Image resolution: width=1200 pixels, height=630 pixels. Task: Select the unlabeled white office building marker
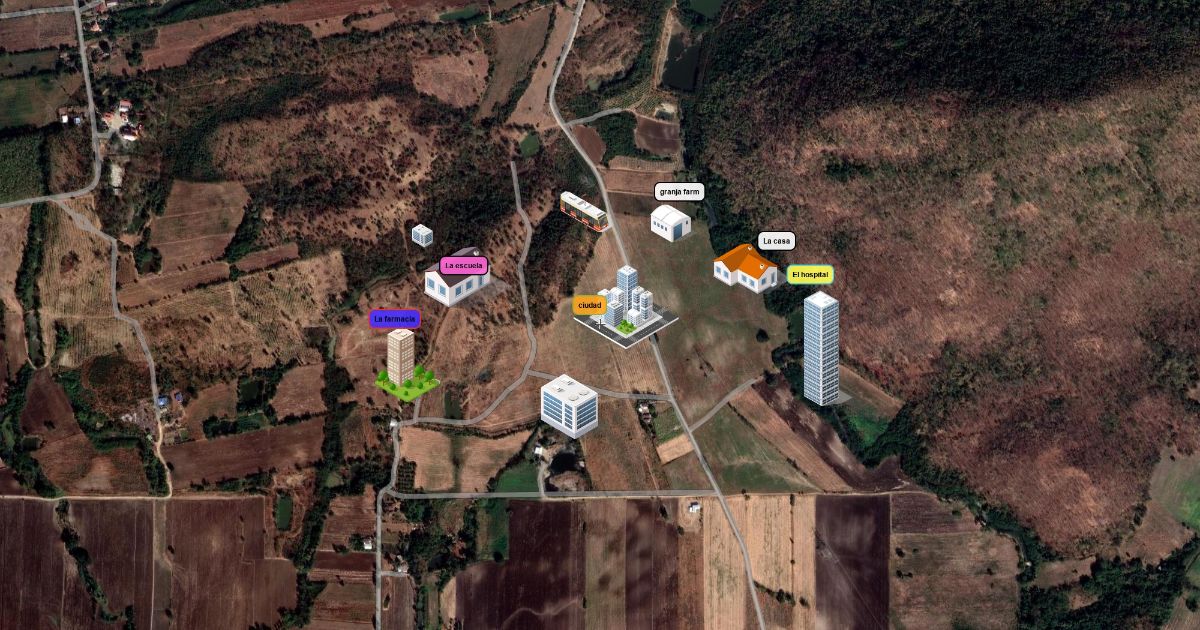569,405
